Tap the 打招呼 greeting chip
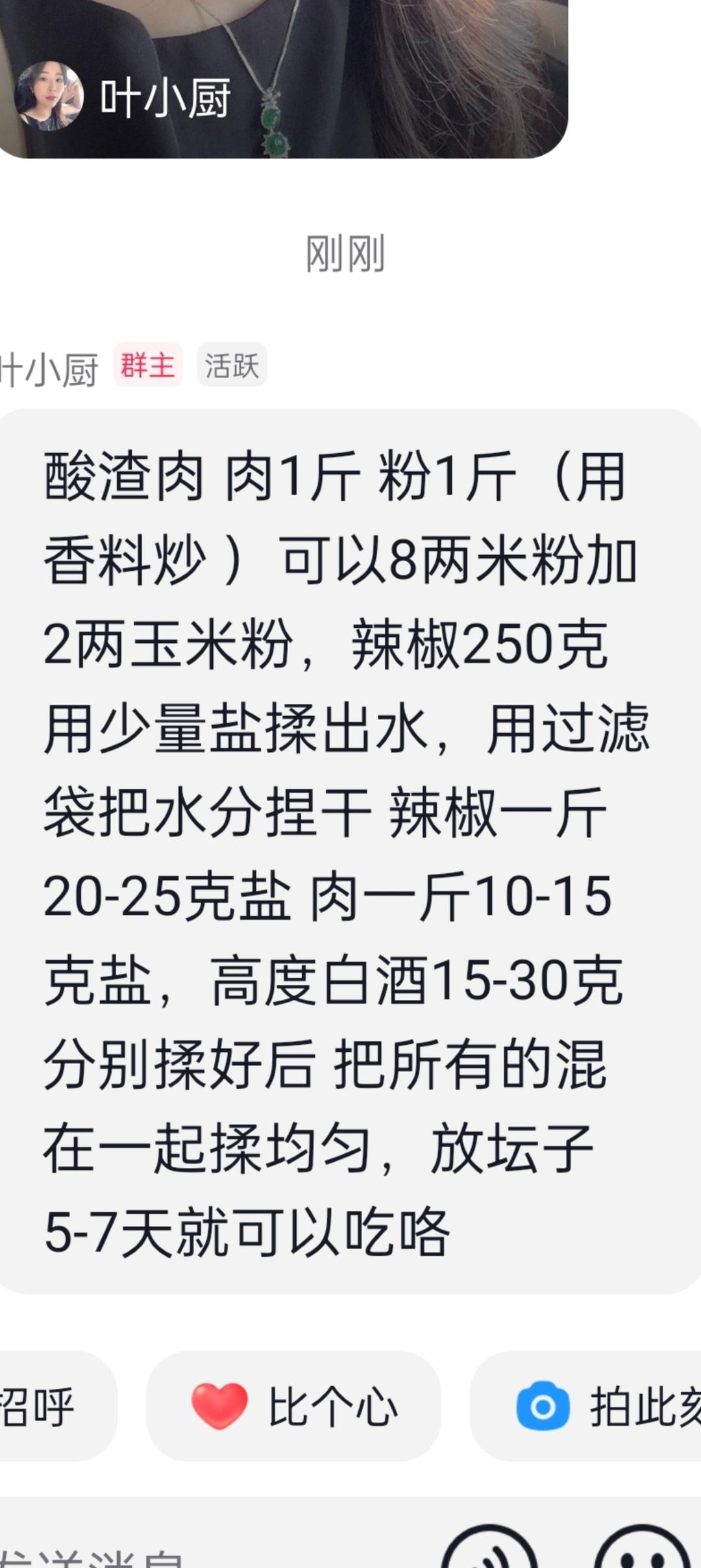 [57, 1406]
